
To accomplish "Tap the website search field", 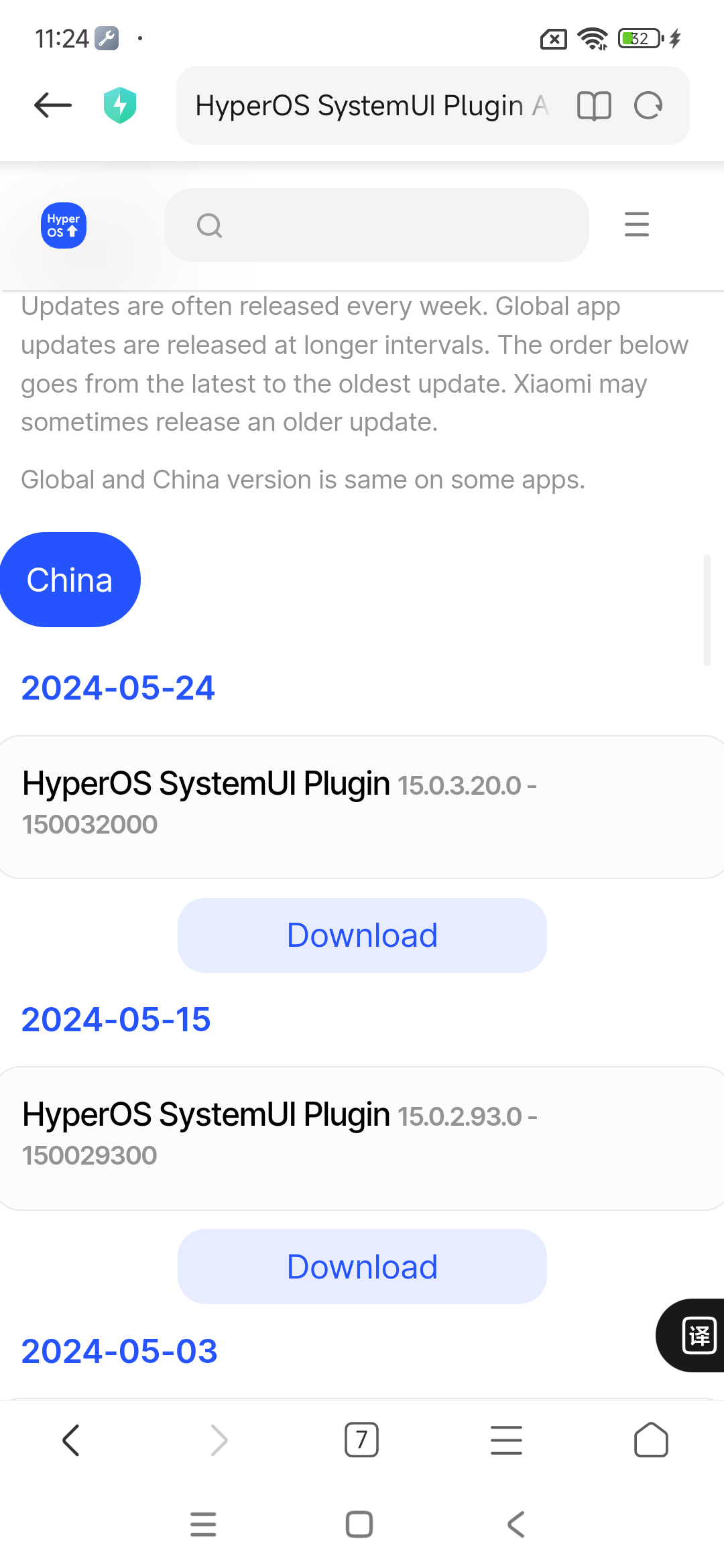I will click(376, 225).
